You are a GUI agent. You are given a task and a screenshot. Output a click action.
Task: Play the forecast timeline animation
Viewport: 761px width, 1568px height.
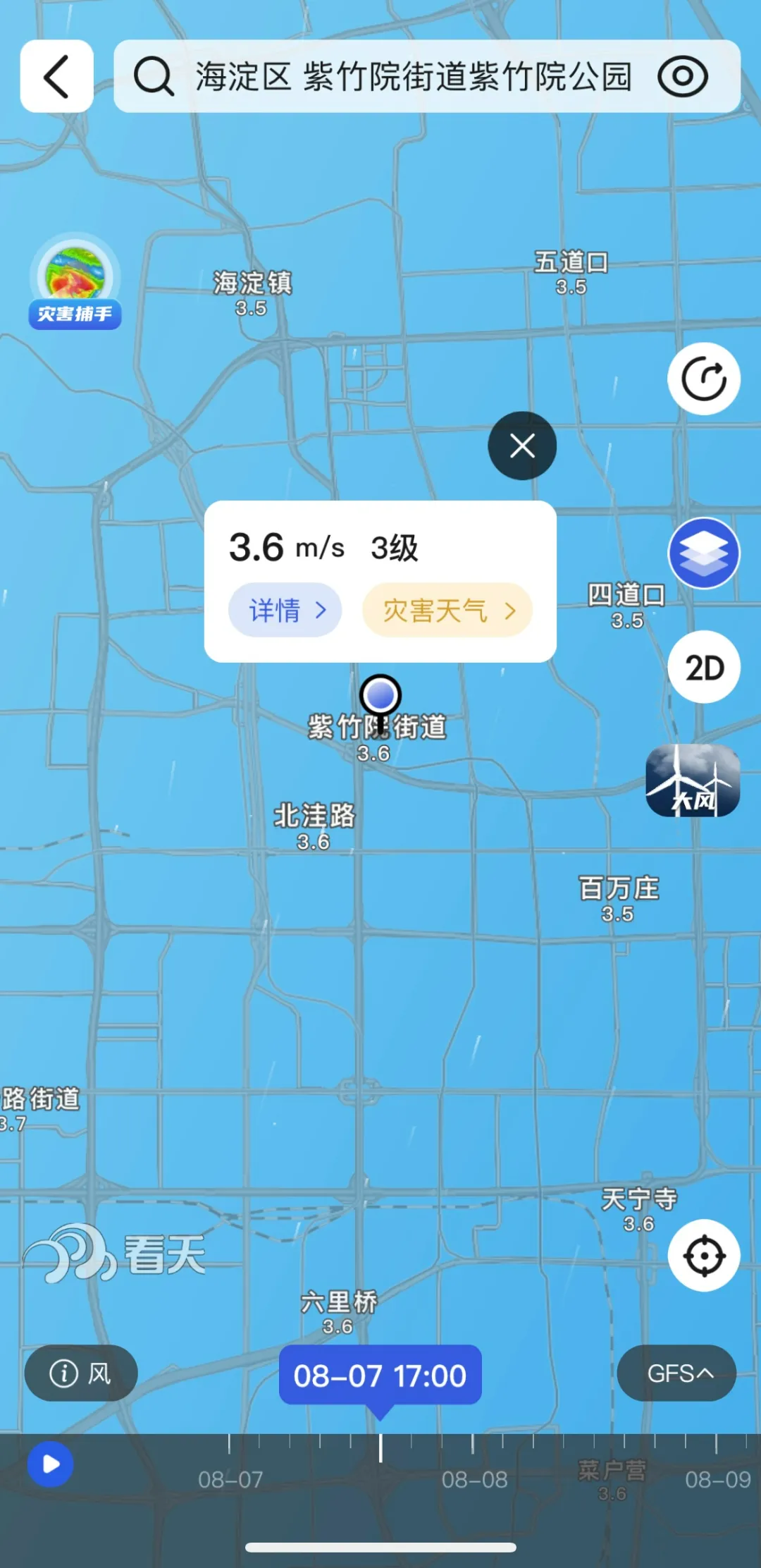(x=50, y=1464)
